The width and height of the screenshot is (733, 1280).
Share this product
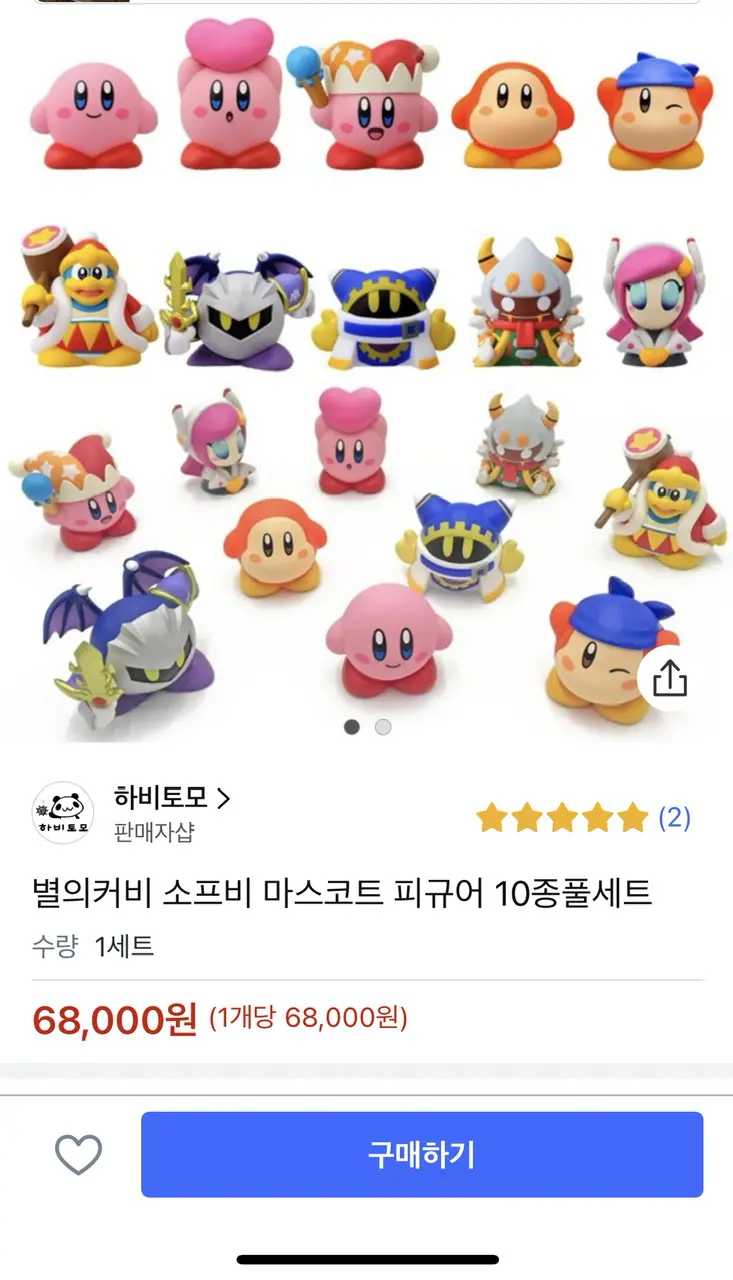pos(670,679)
